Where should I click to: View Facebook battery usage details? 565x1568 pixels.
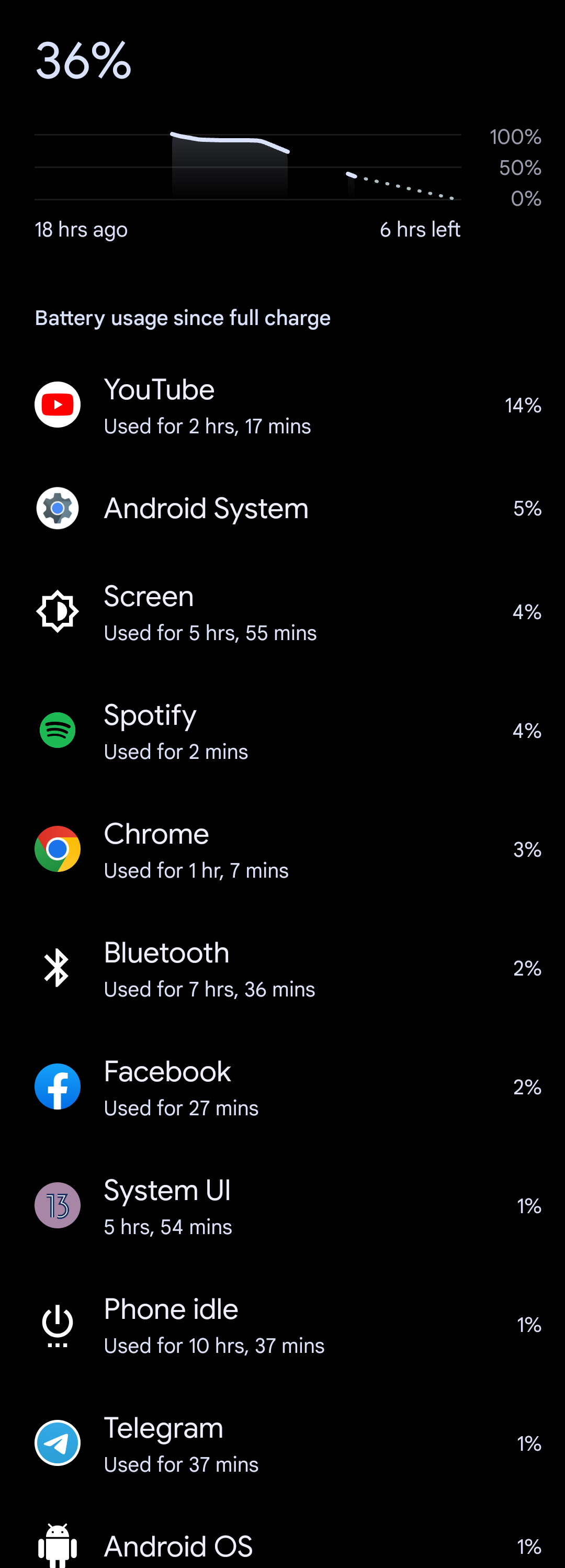click(x=282, y=1087)
